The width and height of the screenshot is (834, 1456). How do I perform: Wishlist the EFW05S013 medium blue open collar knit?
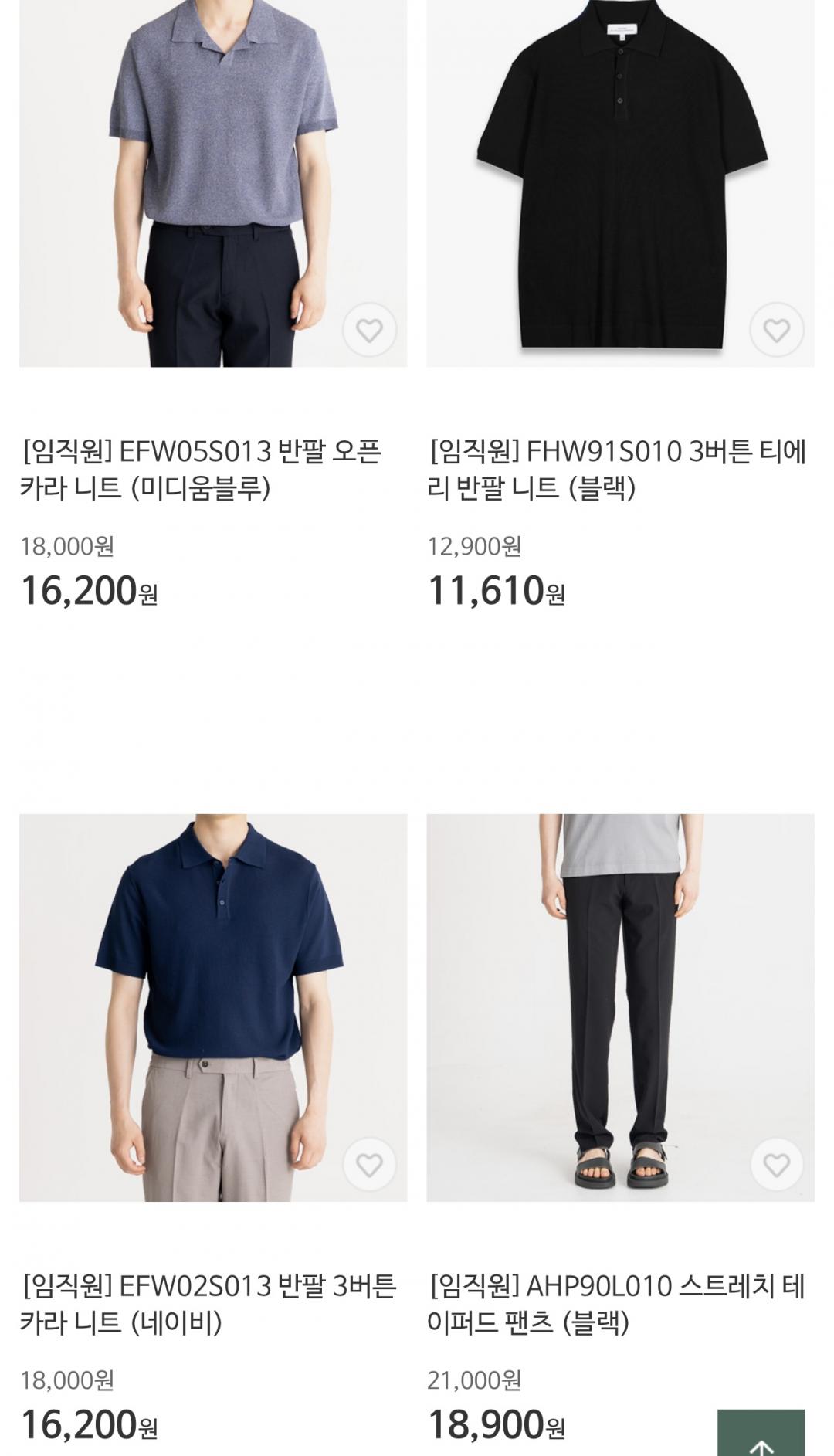point(369,331)
